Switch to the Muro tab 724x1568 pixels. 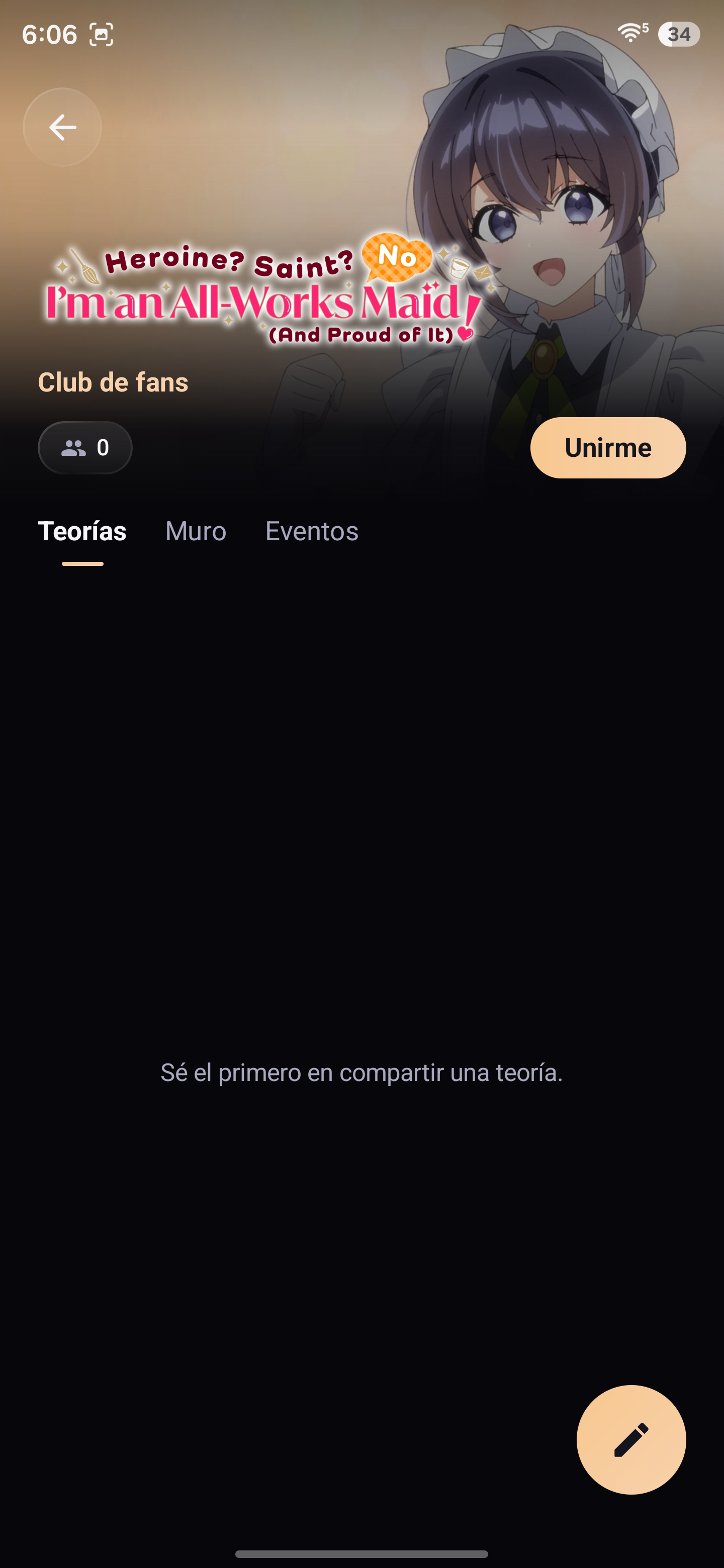(x=196, y=531)
